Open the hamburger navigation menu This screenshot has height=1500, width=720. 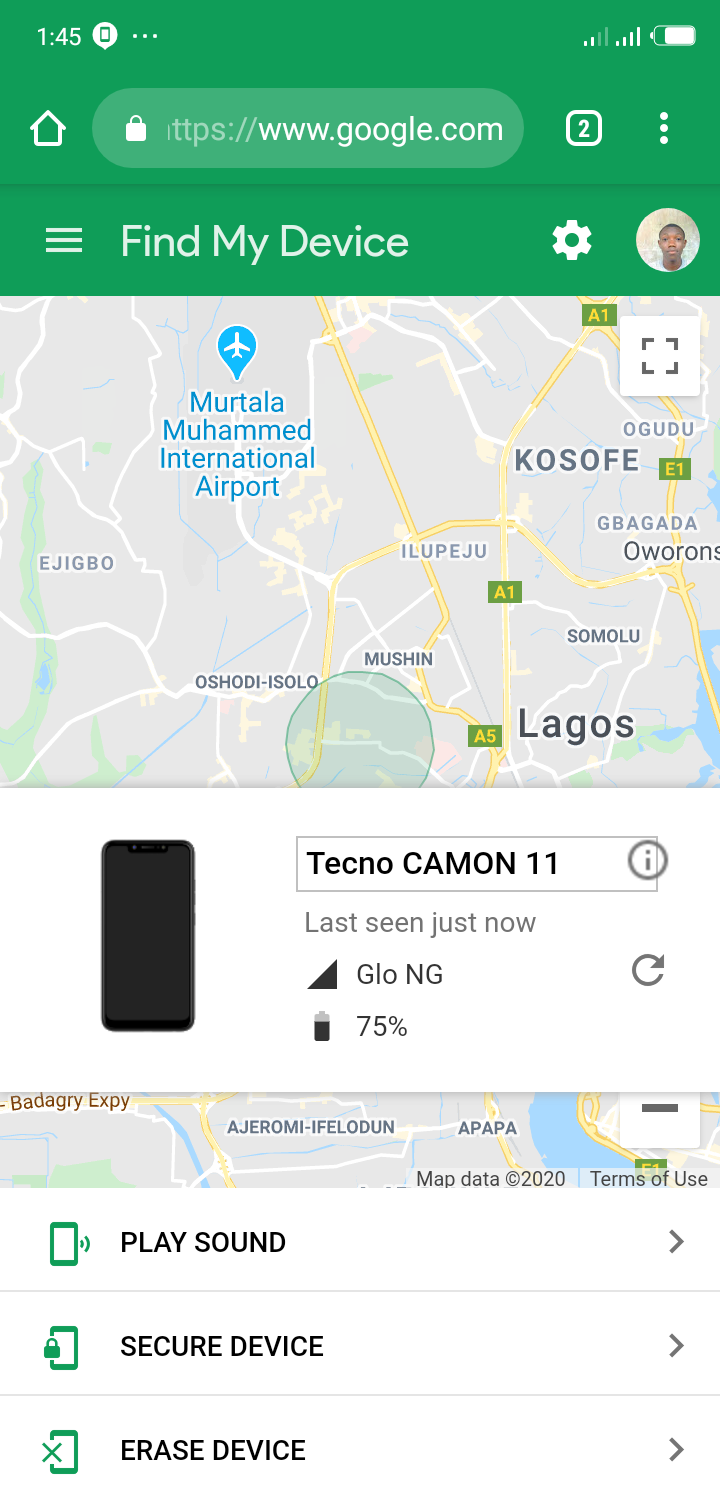click(x=64, y=241)
